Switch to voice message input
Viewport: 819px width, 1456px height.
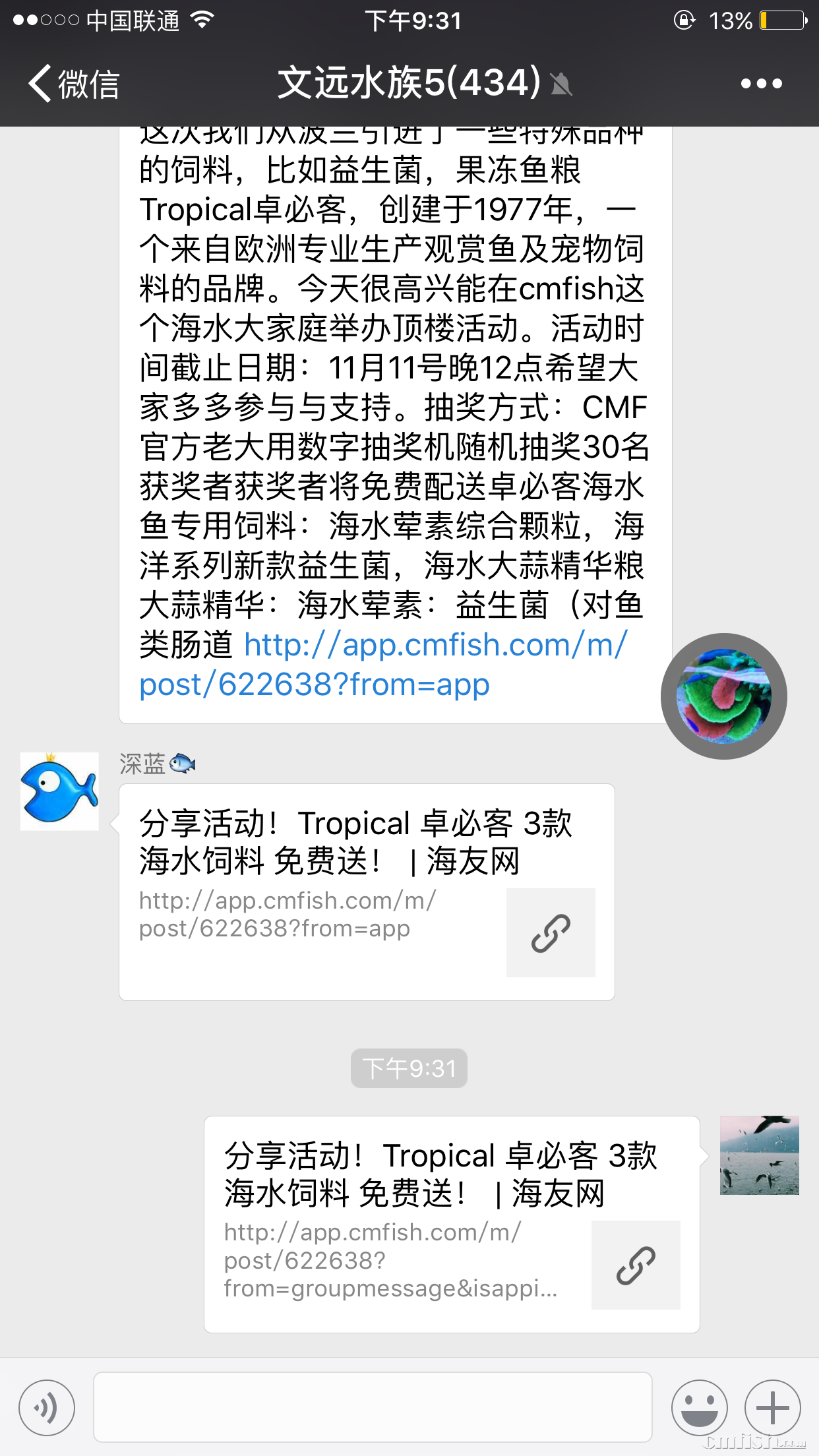click(47, 1407)
